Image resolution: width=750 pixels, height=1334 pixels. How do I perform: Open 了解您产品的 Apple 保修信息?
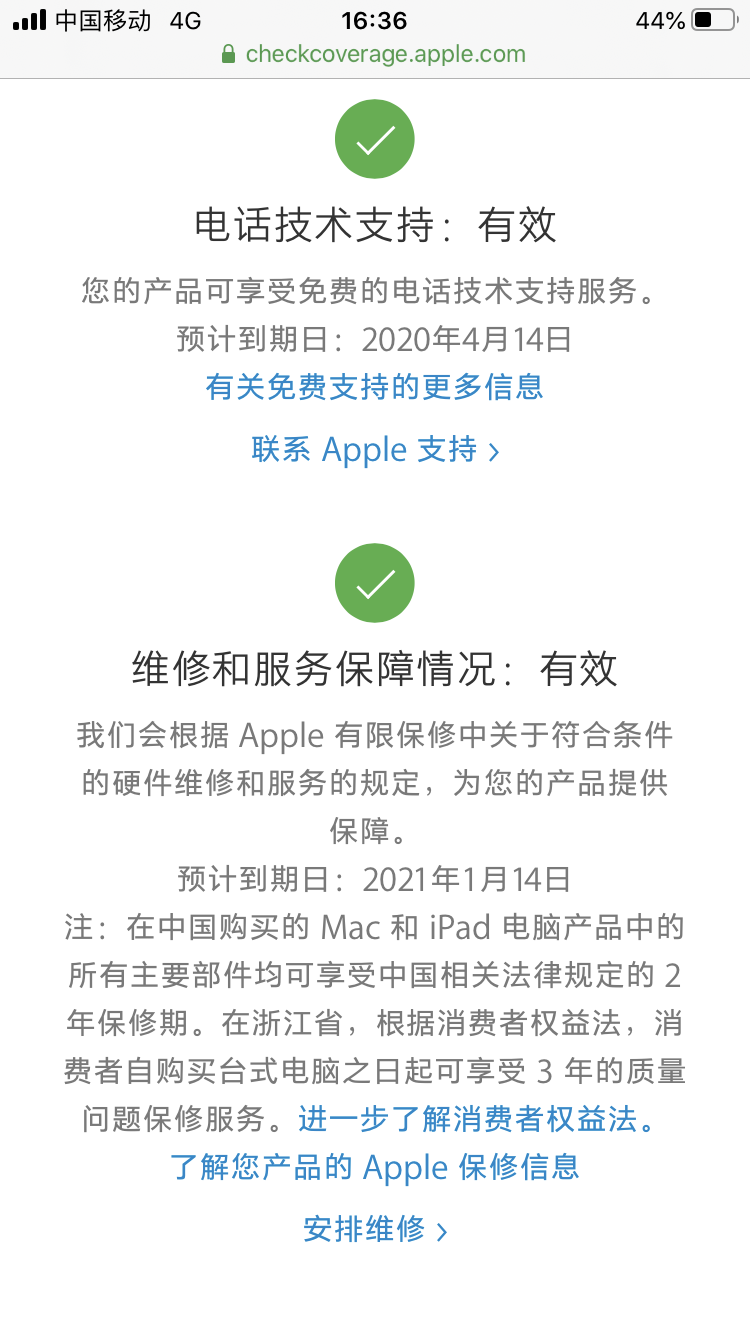374,1167
